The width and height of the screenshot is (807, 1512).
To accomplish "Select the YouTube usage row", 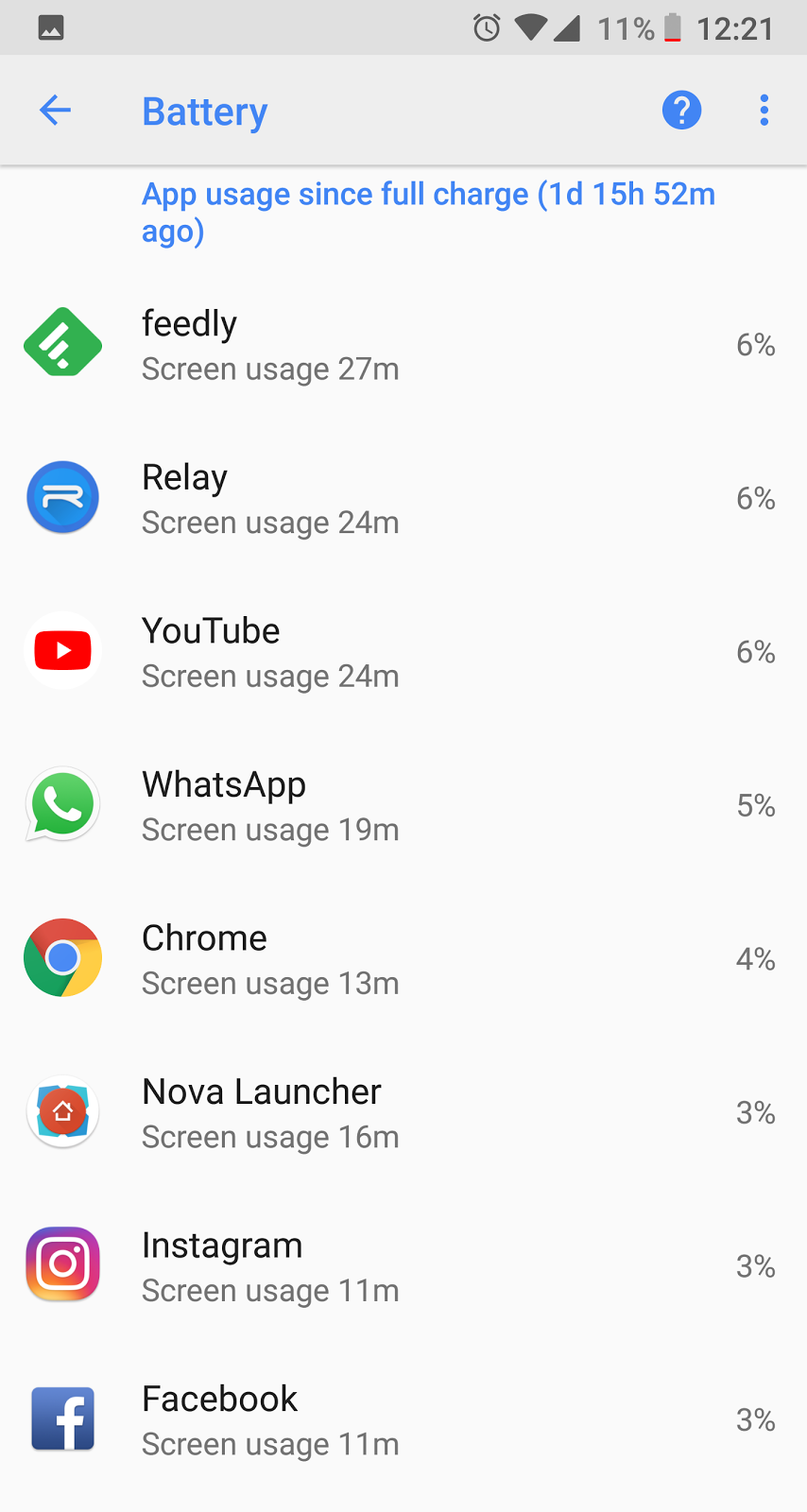I will pos(403,652).
